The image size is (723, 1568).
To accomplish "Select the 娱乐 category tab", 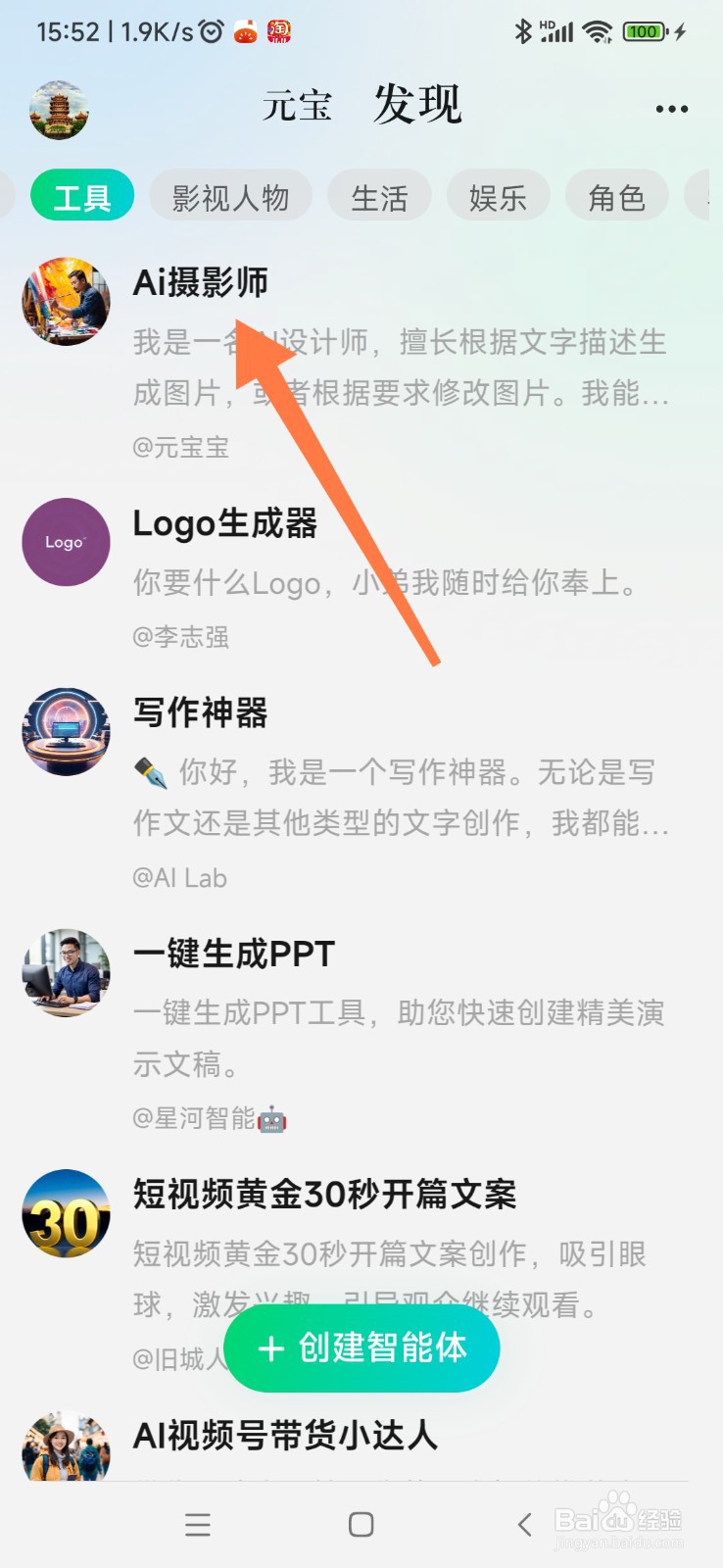I will (x=498, y=196).
